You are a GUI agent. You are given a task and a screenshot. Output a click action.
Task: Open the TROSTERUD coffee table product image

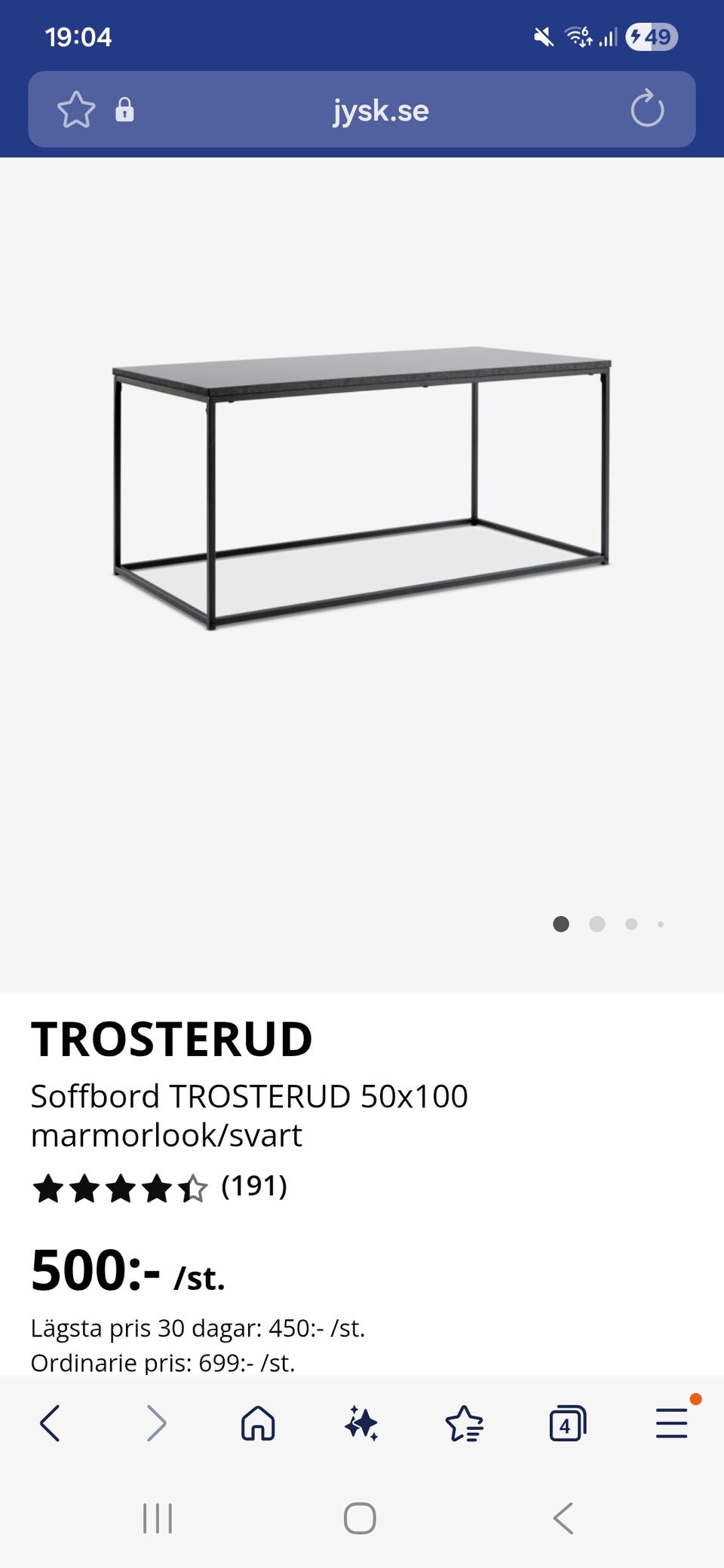362,488
